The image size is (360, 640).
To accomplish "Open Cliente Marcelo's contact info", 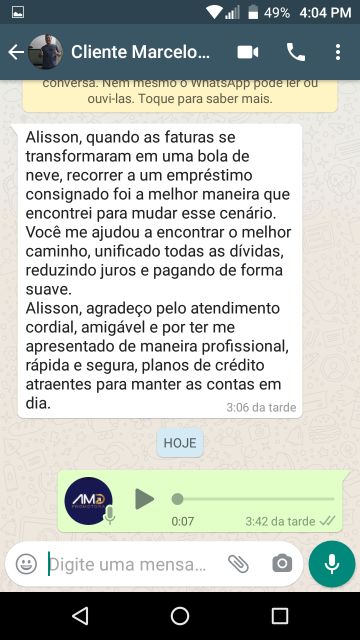I will [x=140, y=52].
